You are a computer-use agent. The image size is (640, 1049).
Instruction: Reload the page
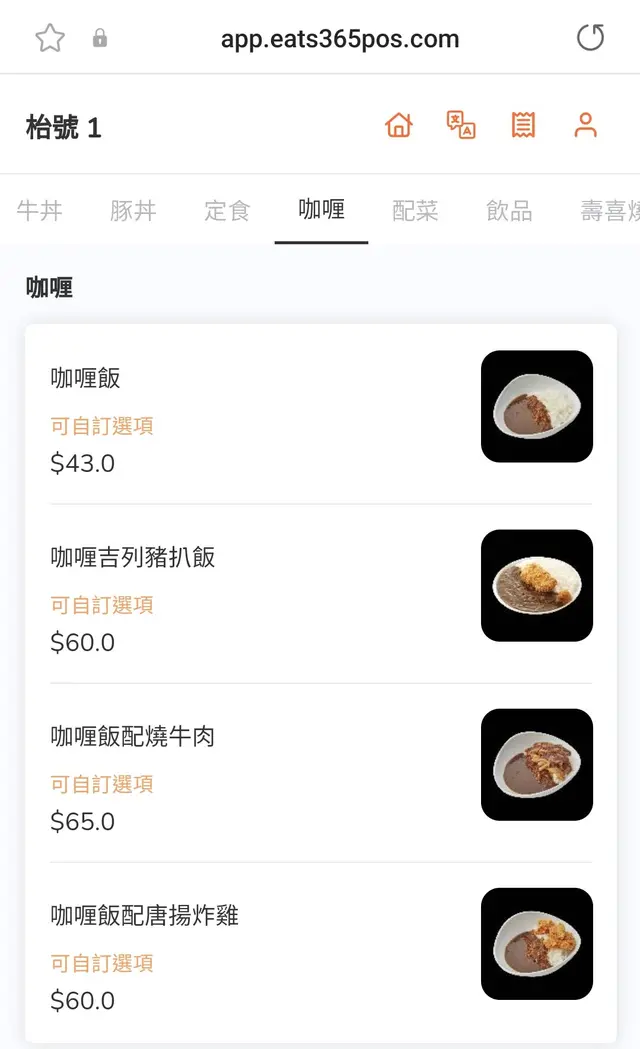coord(591,39)
